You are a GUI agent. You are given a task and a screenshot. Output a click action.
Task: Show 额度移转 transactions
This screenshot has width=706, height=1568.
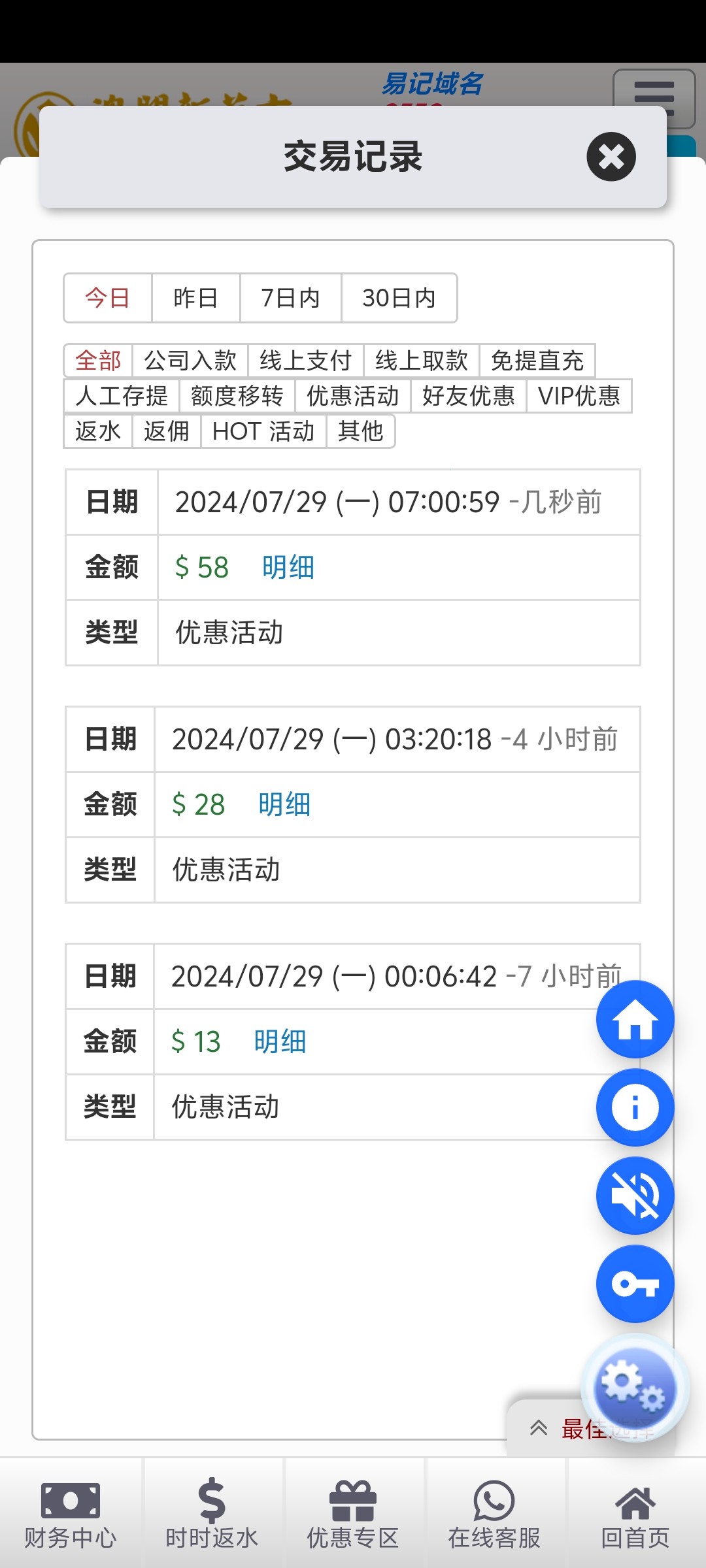click(x=237, y=396)
